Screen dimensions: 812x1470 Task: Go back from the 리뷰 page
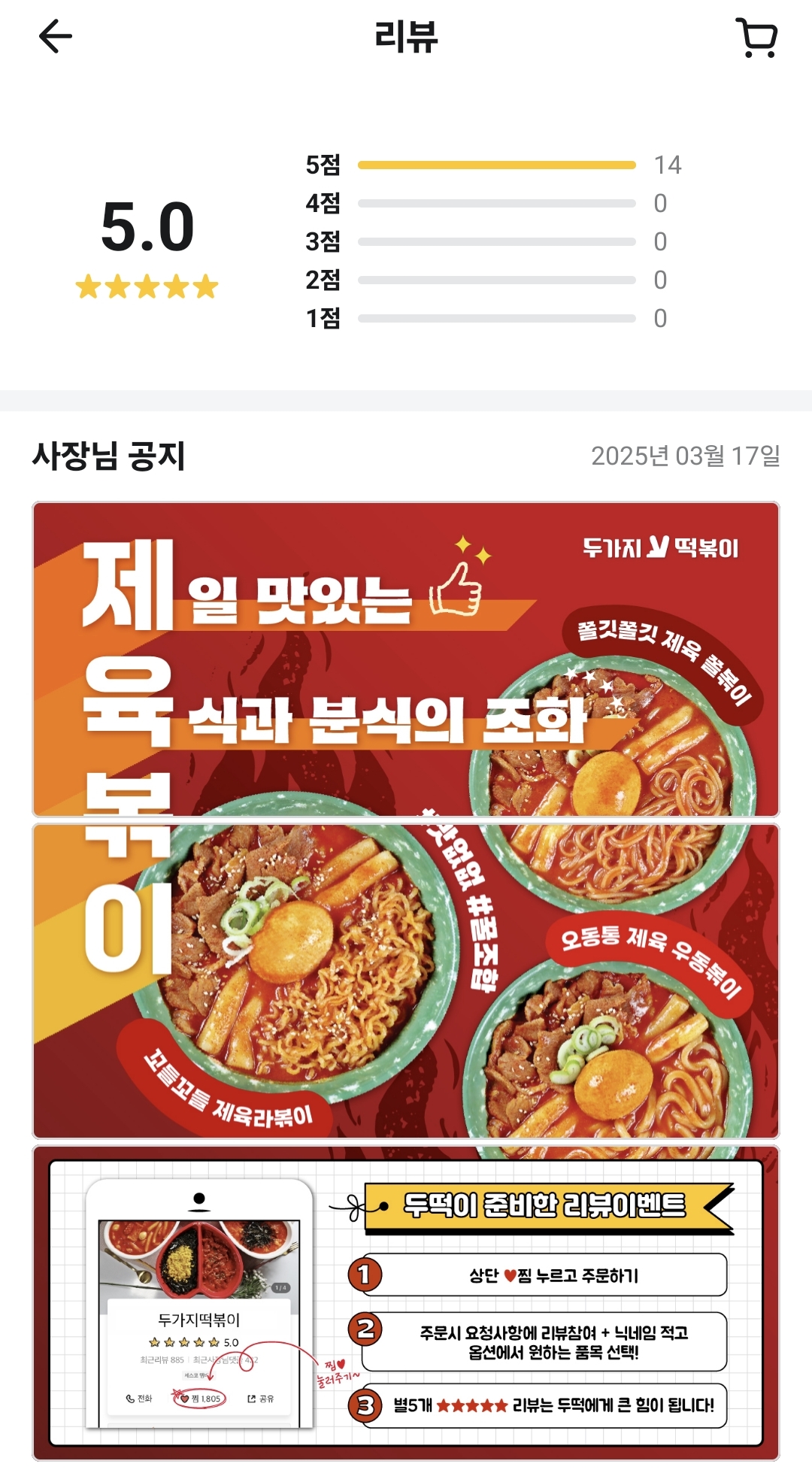(56, 37)
